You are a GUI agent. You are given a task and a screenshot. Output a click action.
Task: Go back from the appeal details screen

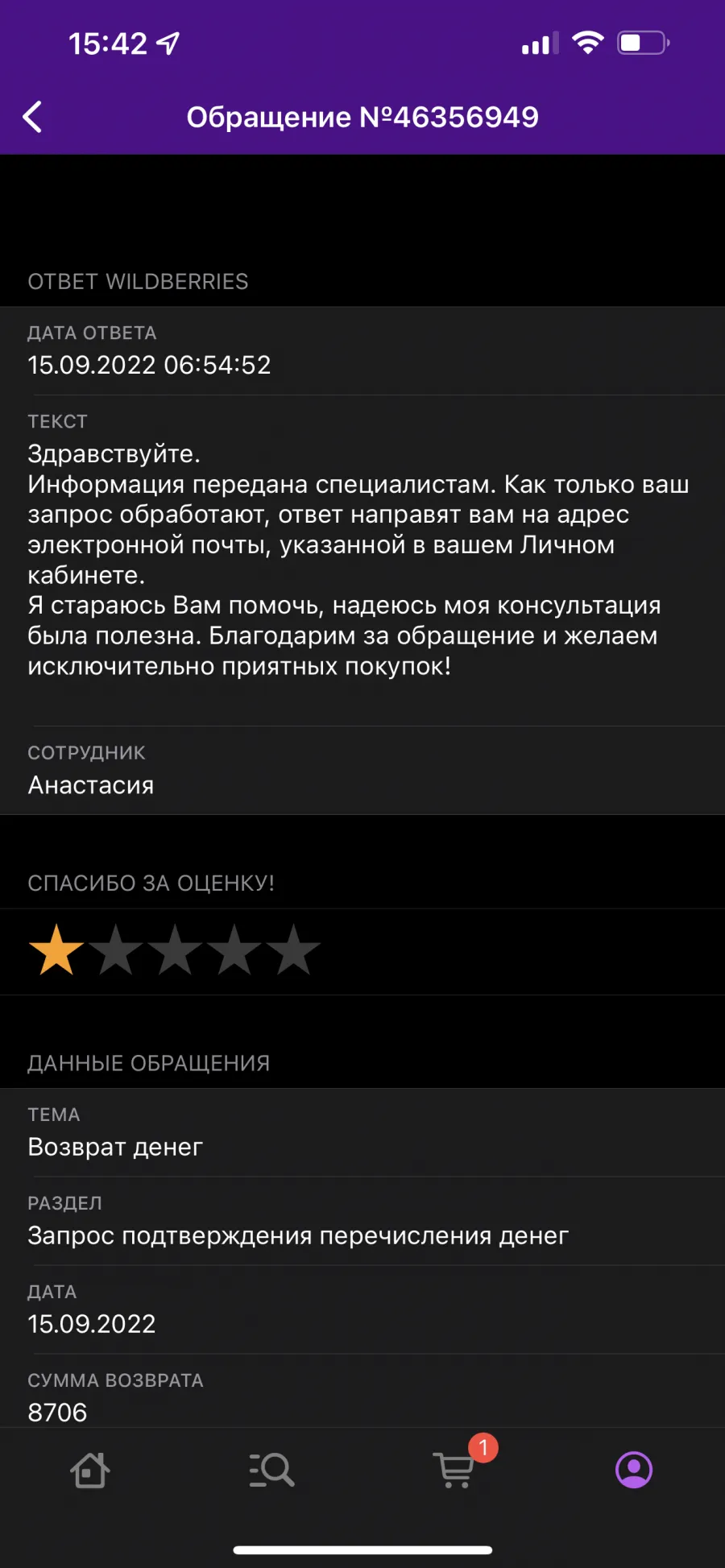tap(32, 118)
